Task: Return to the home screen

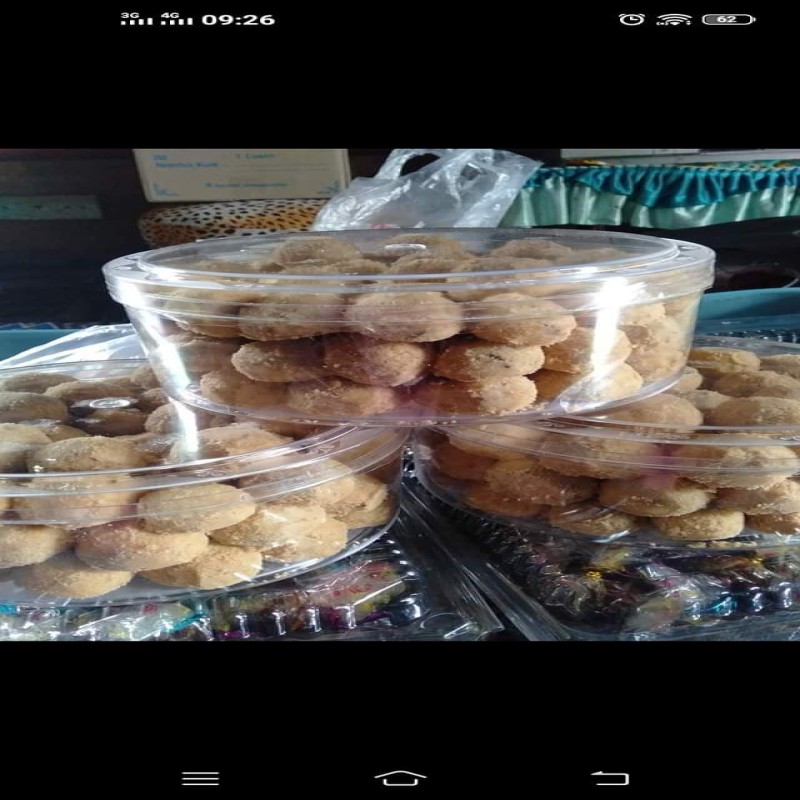Action: pos(400,777)
